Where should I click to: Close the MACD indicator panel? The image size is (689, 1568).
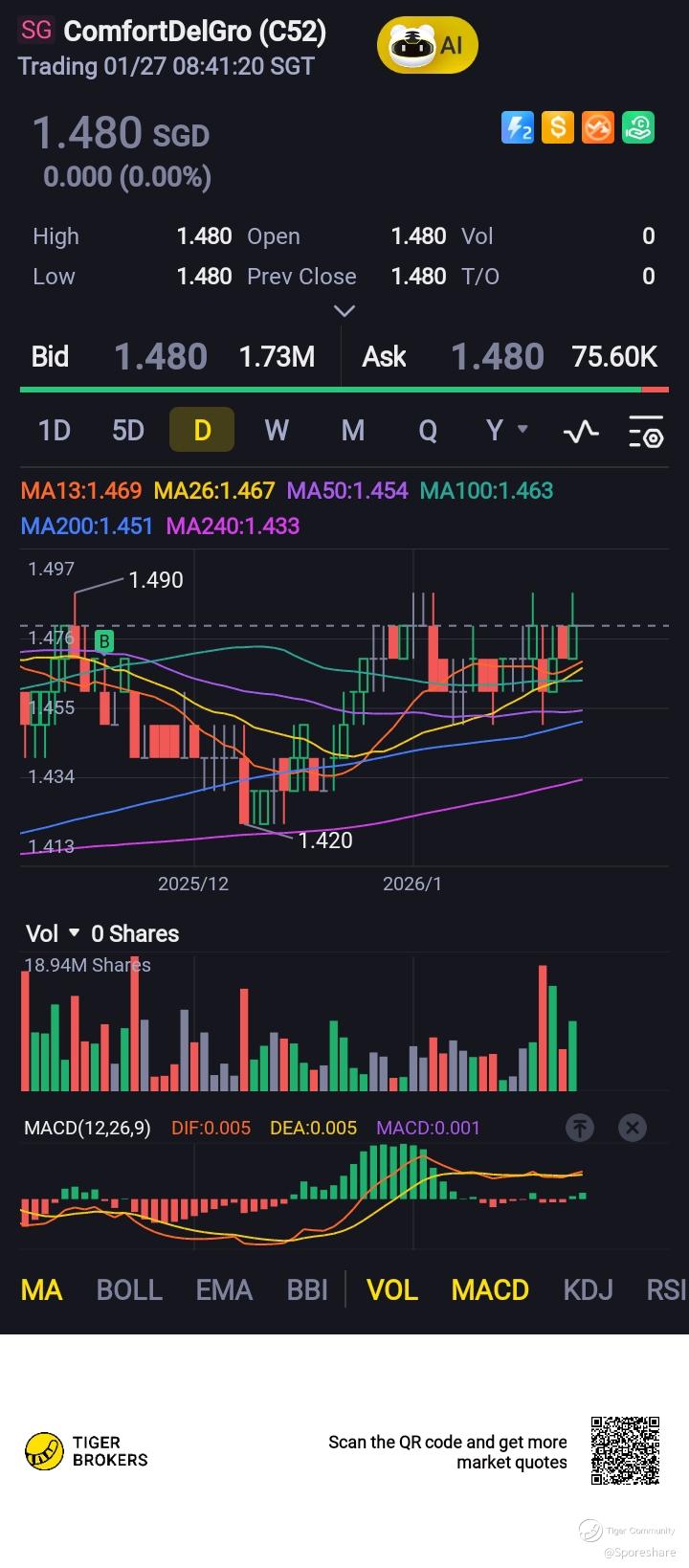pyautogui.click(x=632, y=1128)
